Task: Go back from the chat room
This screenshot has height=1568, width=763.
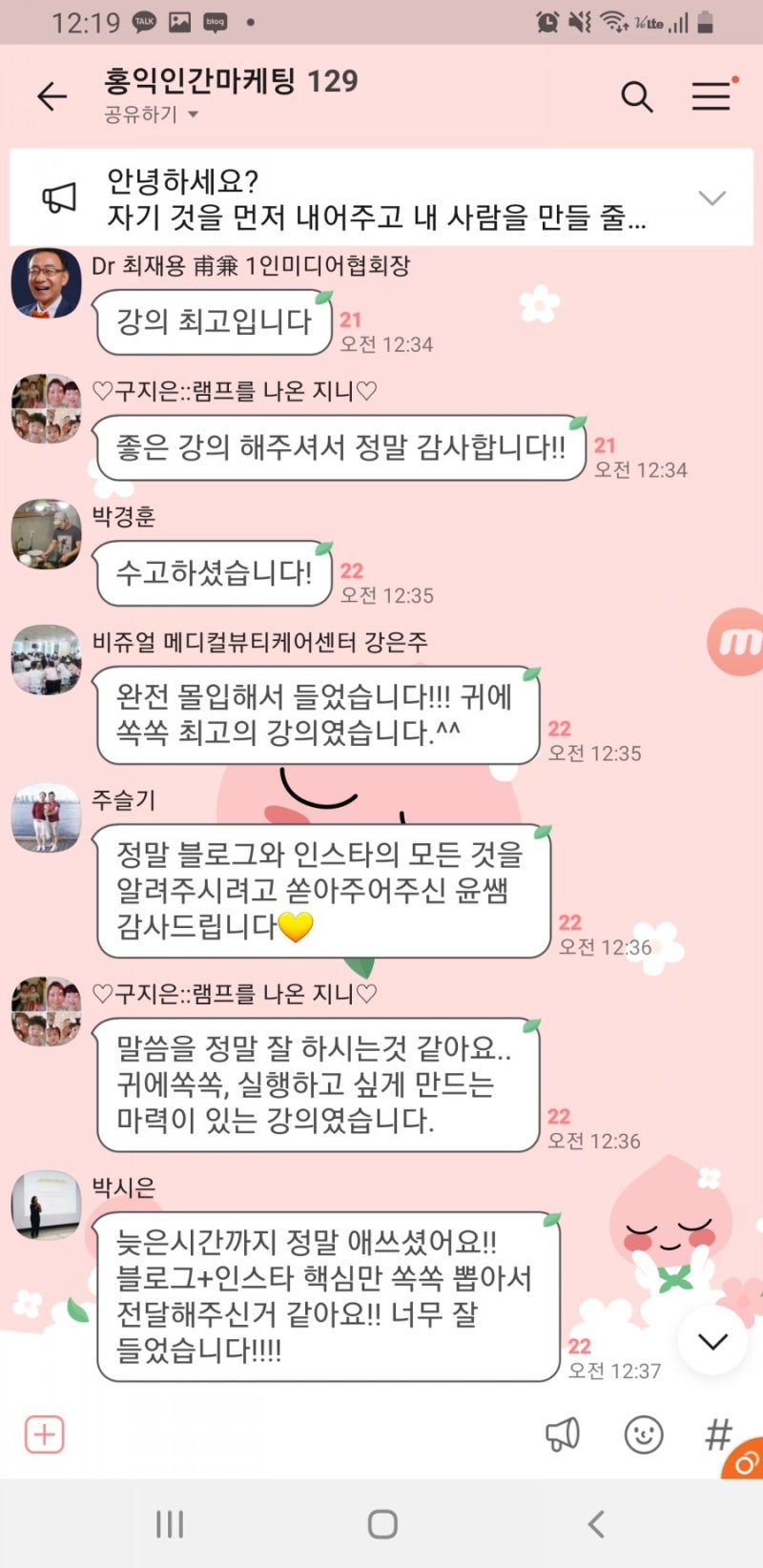Action: tap(52, 96)
